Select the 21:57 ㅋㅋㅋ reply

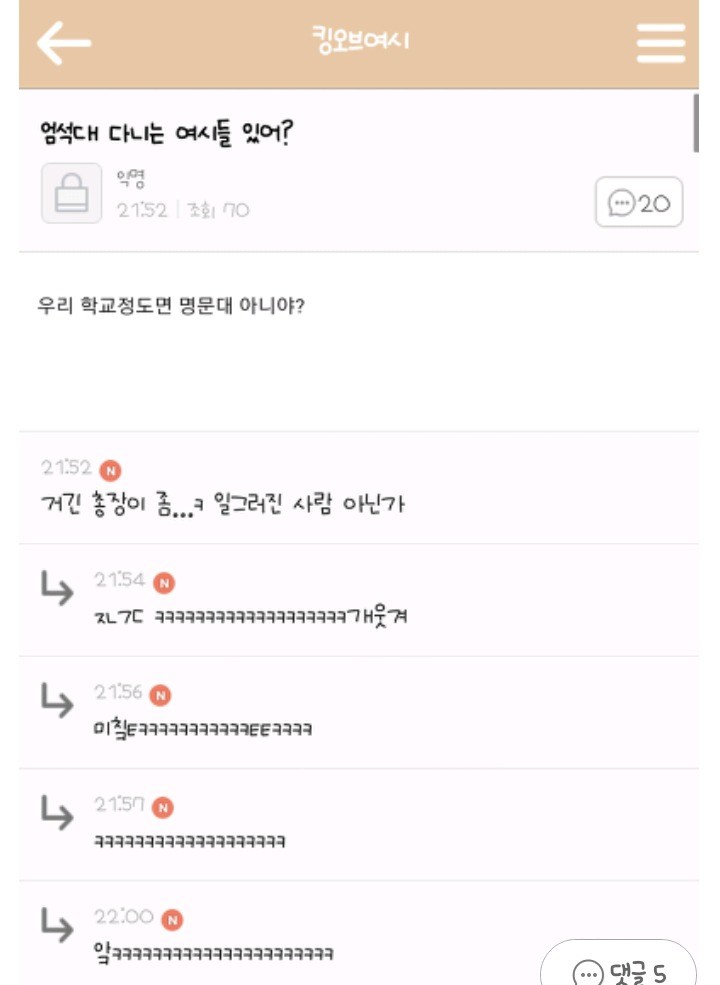coord(190,841)
